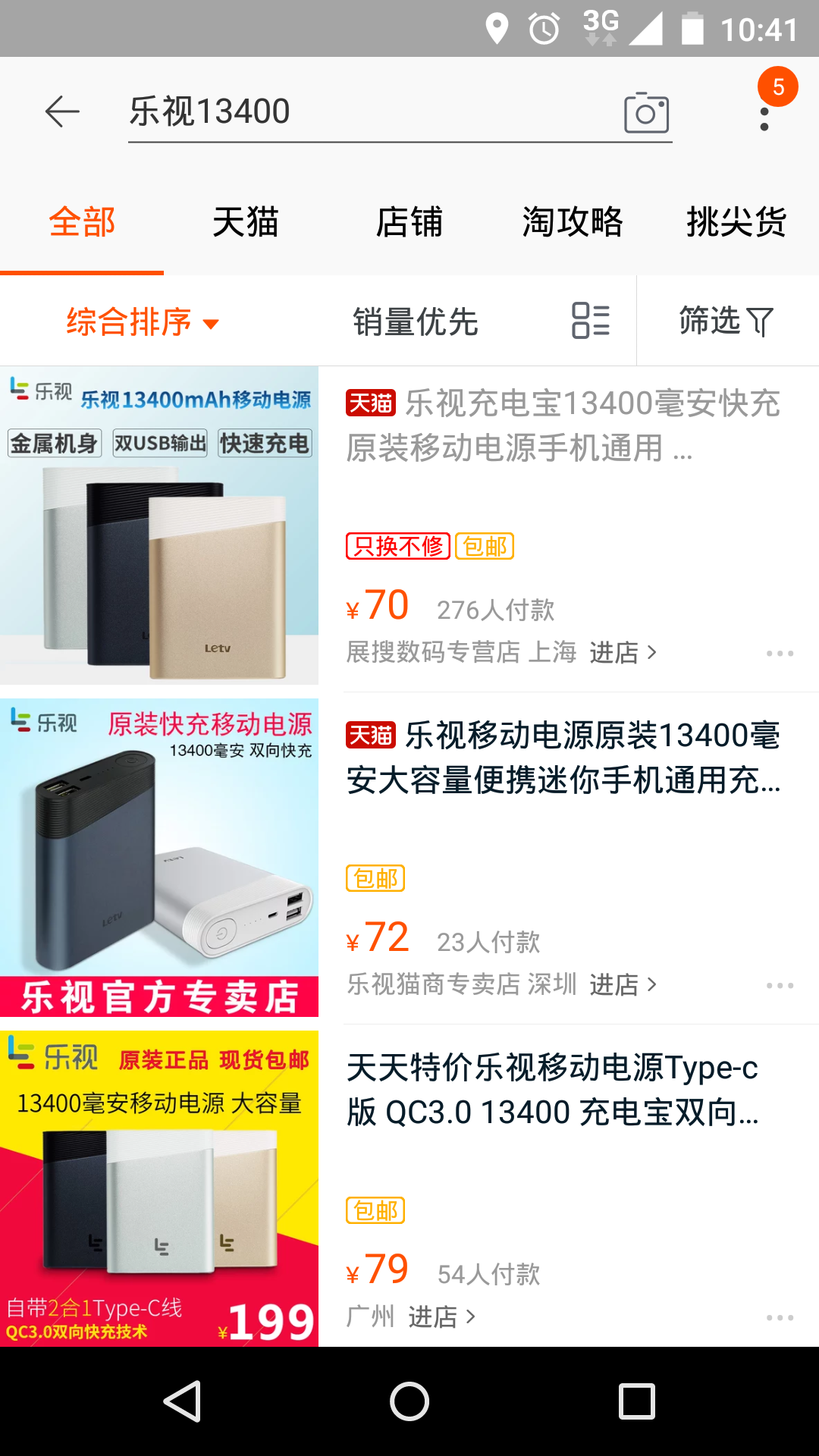
Task: Tap the 包邮 tag on third item
Action: coord(375,1211)
